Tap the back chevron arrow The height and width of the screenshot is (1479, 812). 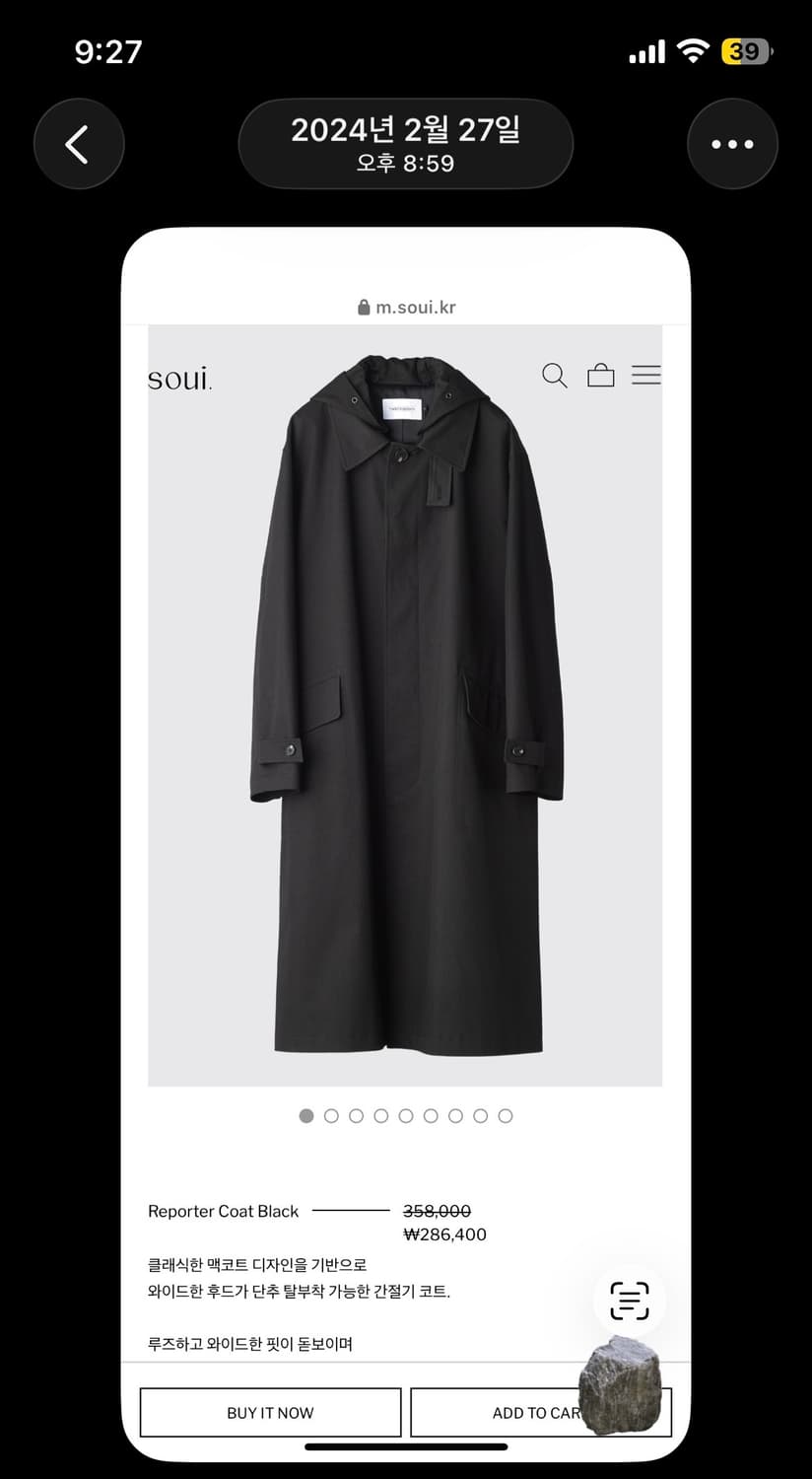(79, 143)
